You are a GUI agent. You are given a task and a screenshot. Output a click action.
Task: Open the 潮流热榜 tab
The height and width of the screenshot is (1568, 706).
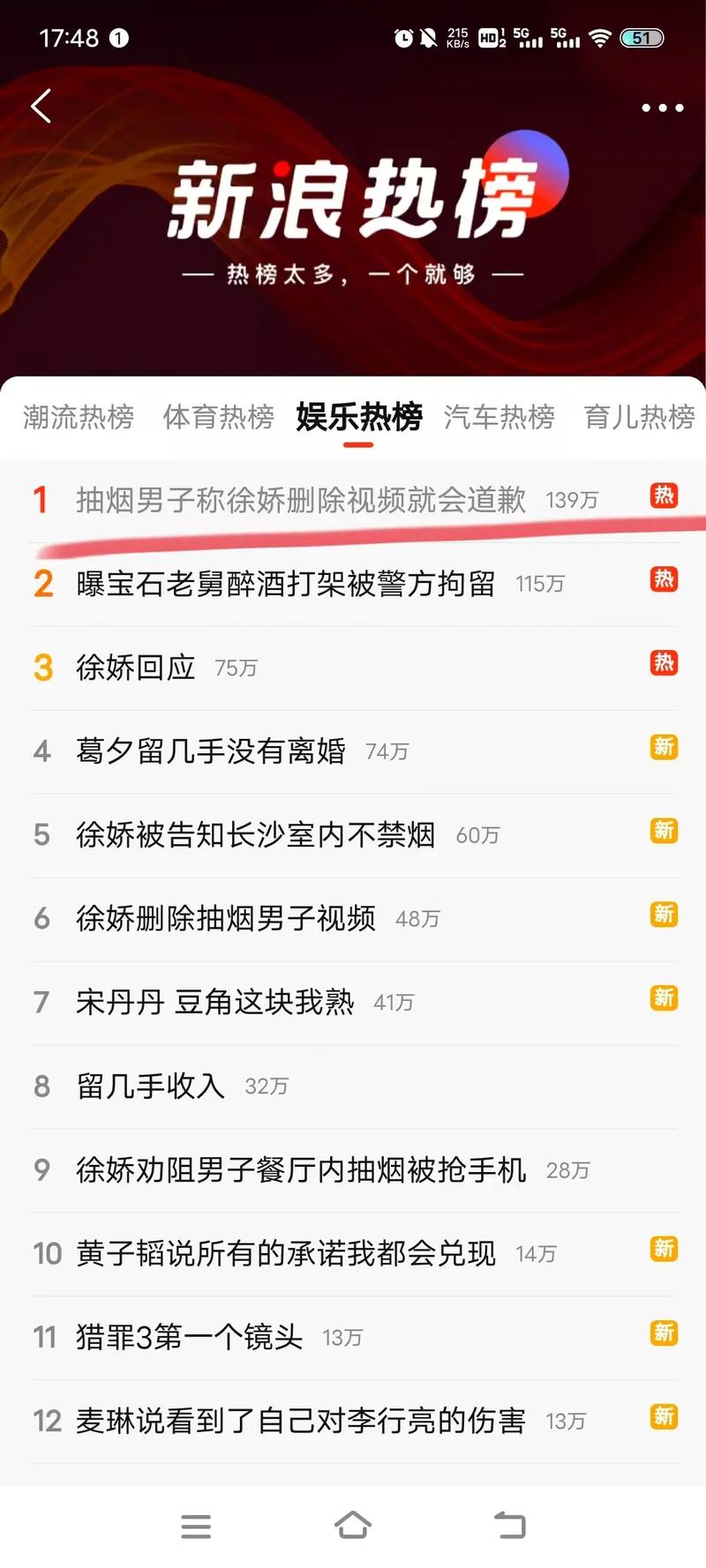coord(77,418)
